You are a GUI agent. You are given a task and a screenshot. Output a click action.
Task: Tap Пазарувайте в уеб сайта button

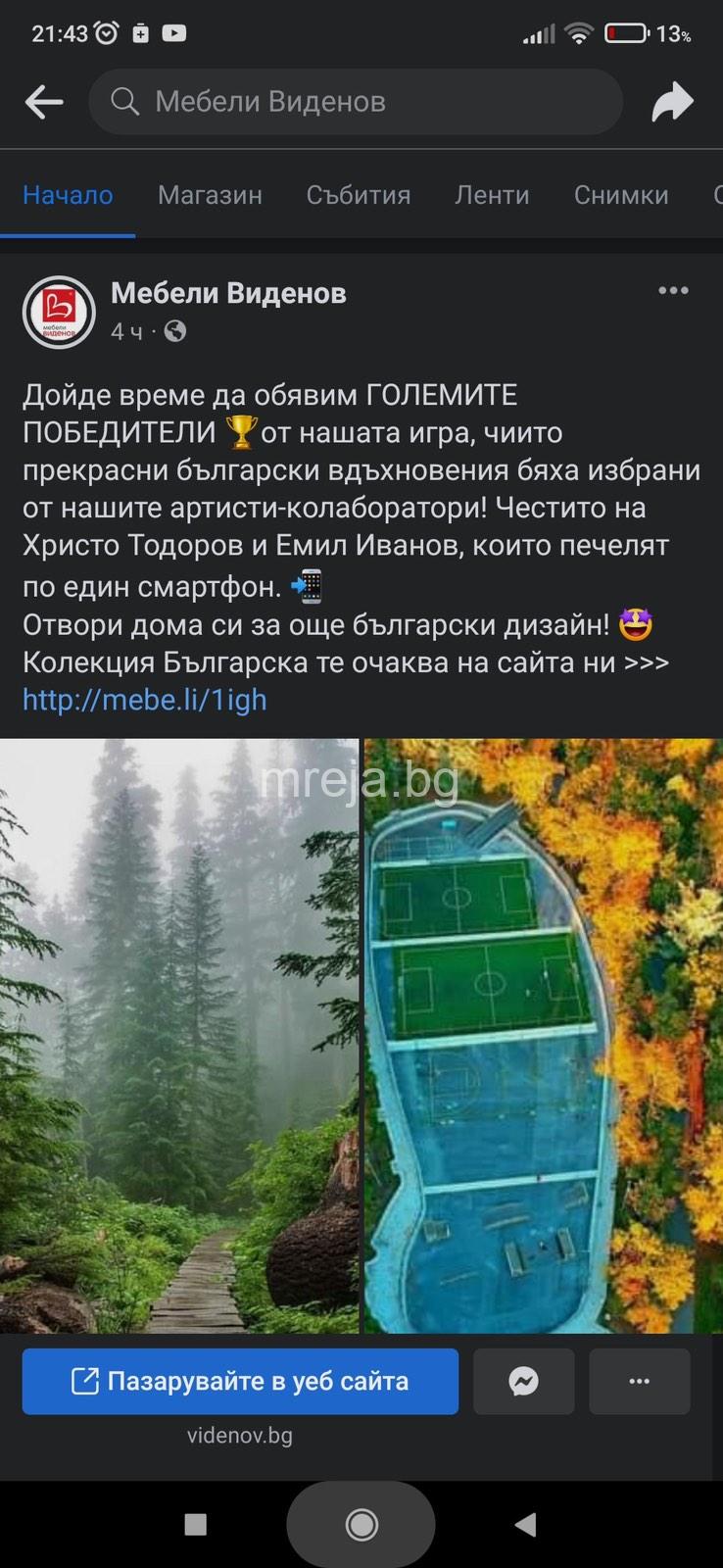pos(240,1381)
